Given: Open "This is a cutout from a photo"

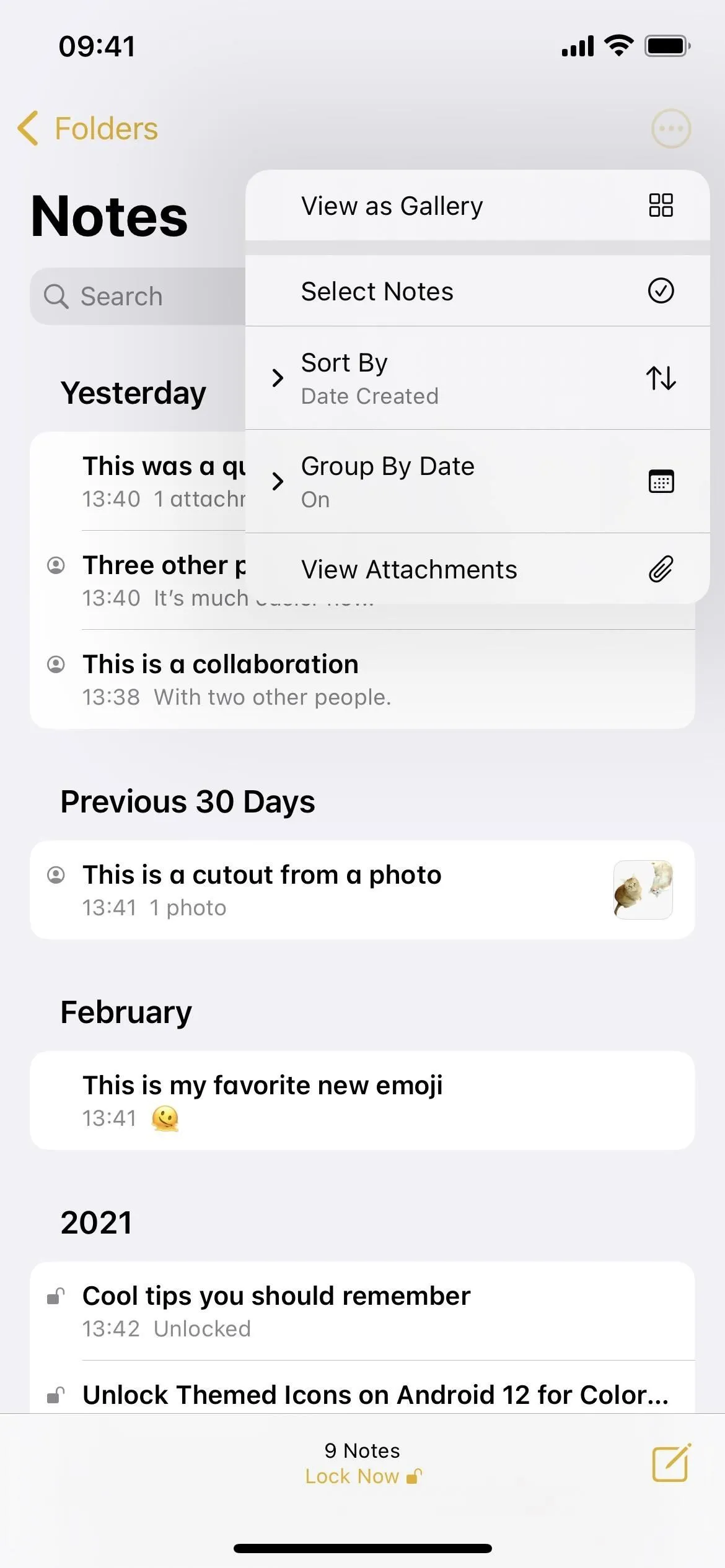Looking at the screenshot, I should pos(362,890).
